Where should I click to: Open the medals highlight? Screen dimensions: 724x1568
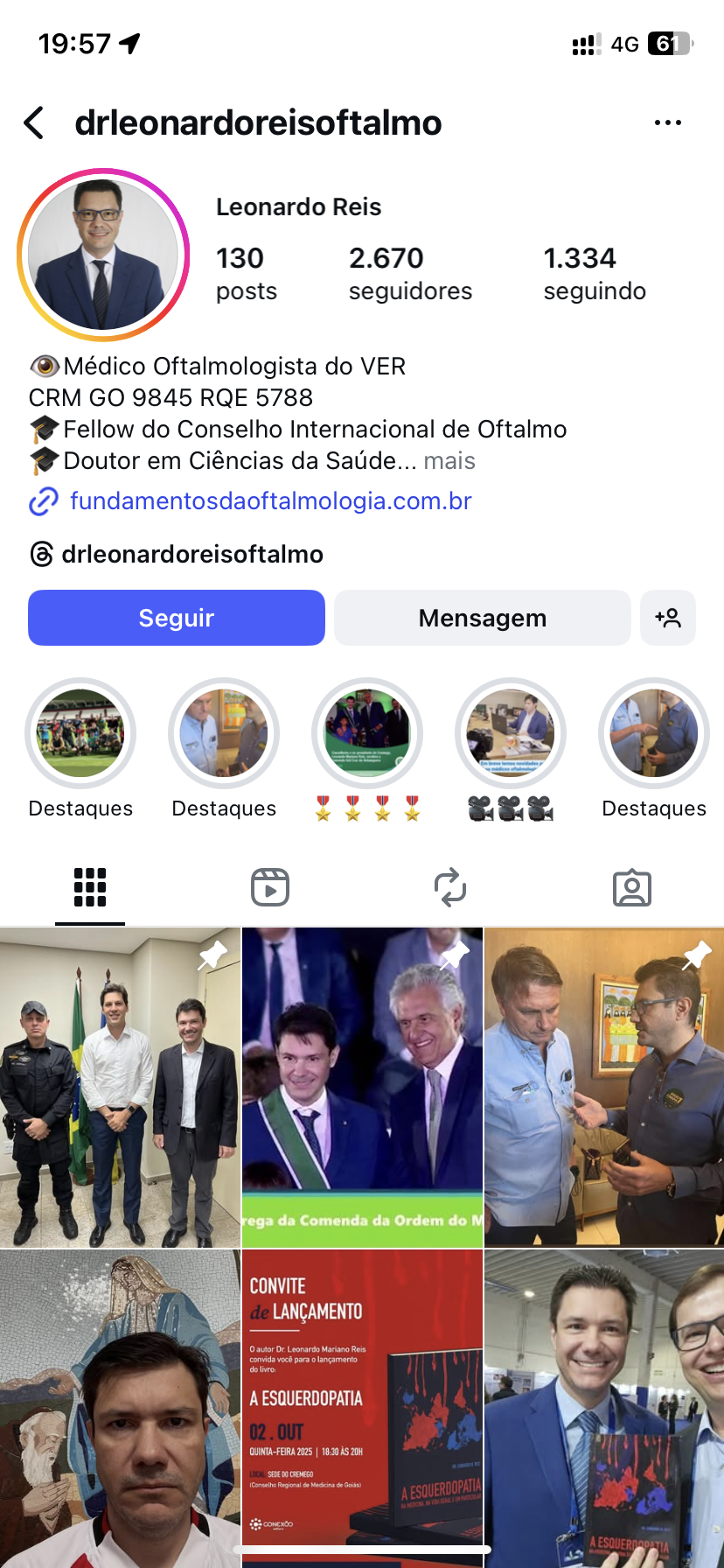(x=367, y=735)
